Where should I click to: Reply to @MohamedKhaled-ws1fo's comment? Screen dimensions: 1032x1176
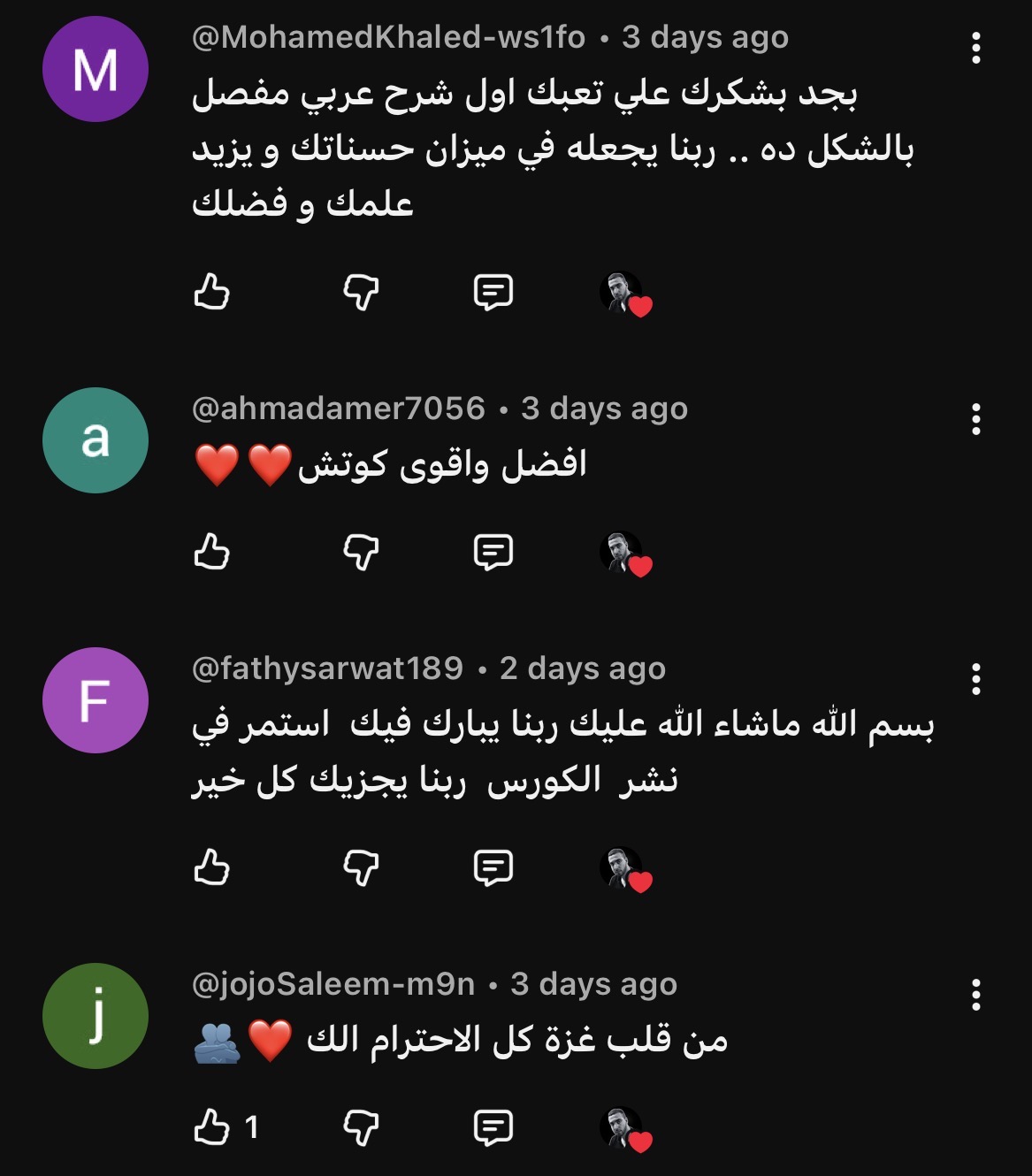(x=493, y=292)
